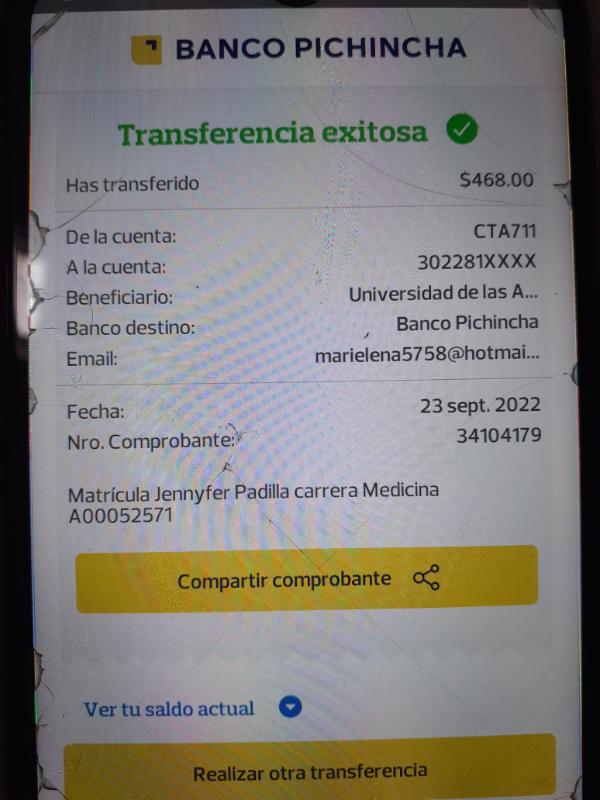Image resolution: width=600 pixels, height=800 pixels.
Task: Tap the Compartir comprobante button
Action: click(x=307, y=579)
